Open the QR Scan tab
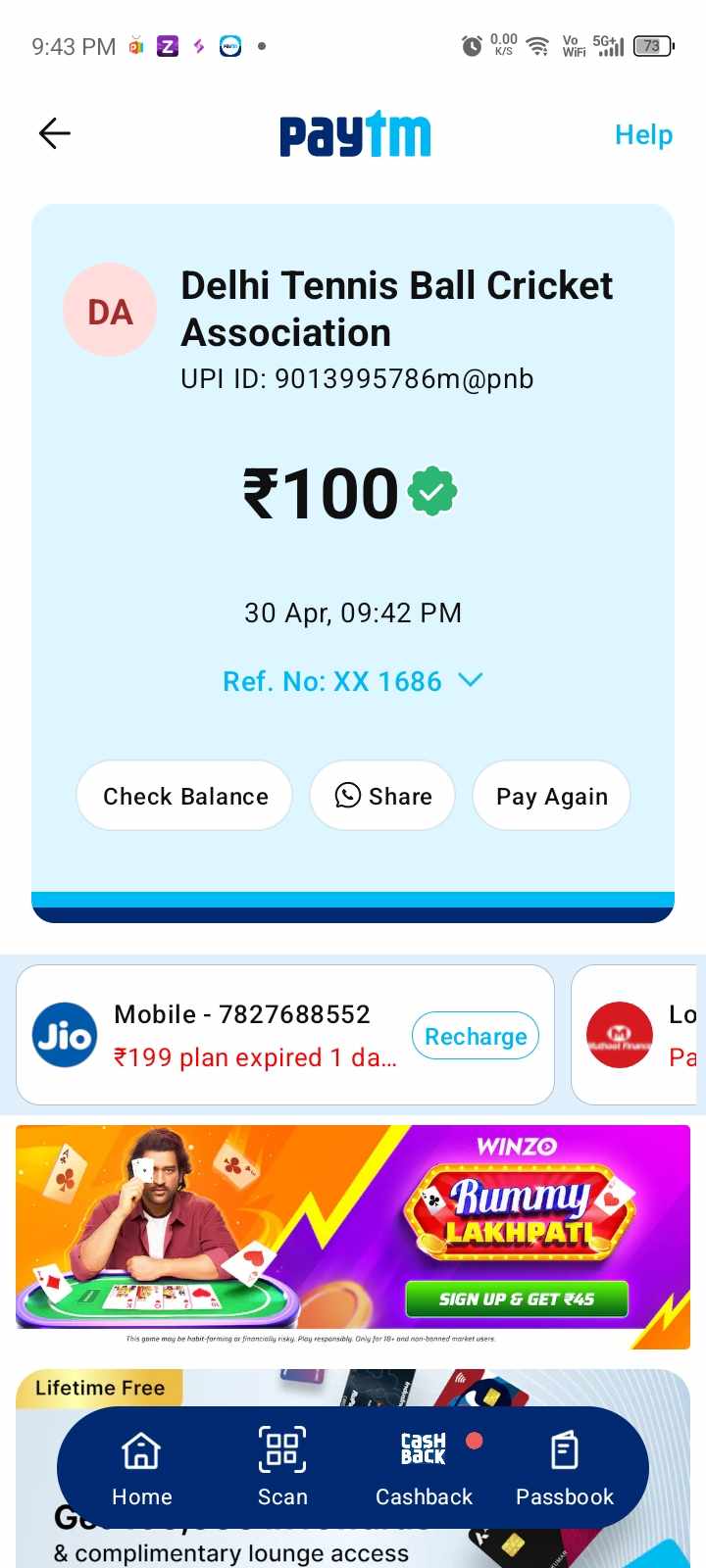This screenshot has width=706, height=1568. tap(282, 1467)
